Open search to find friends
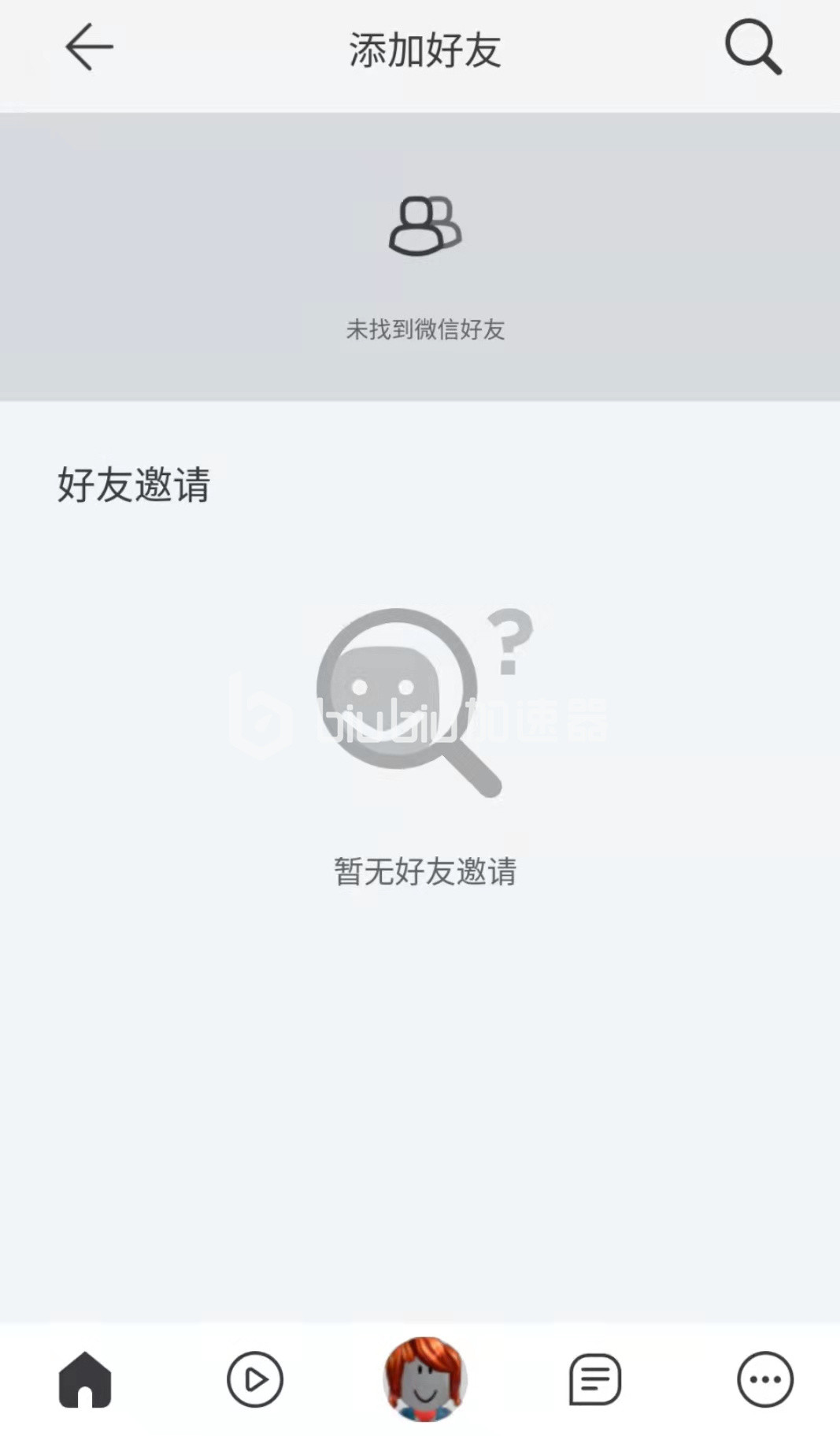 (753, 47)
